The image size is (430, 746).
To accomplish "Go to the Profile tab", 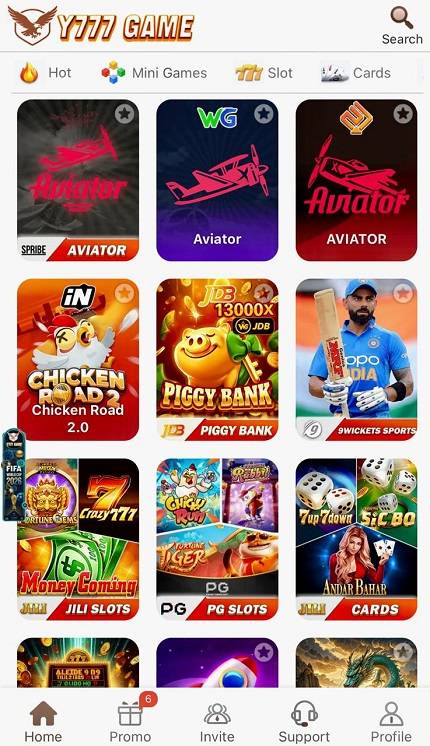I will coord(391,721).
